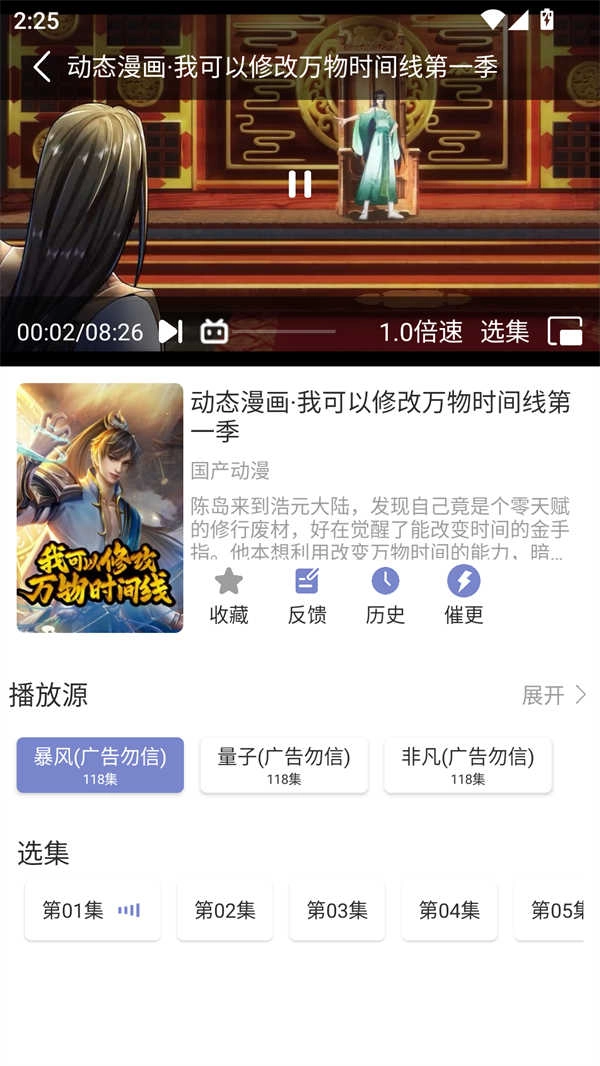Open the 选集 episode picker in player
This screenshot has width=600, height=1066.
(504, 332)
